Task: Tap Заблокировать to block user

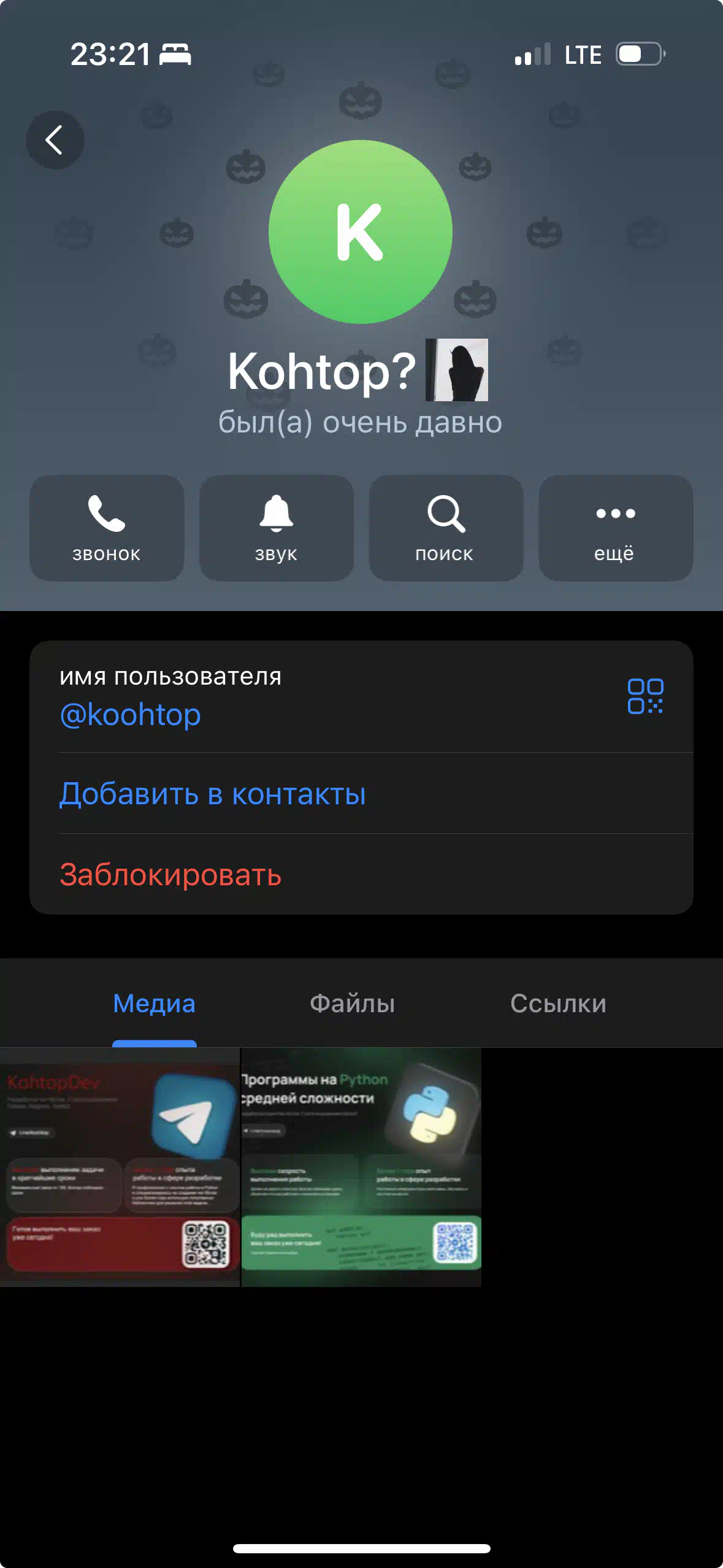Action: (x=170, y=874)
